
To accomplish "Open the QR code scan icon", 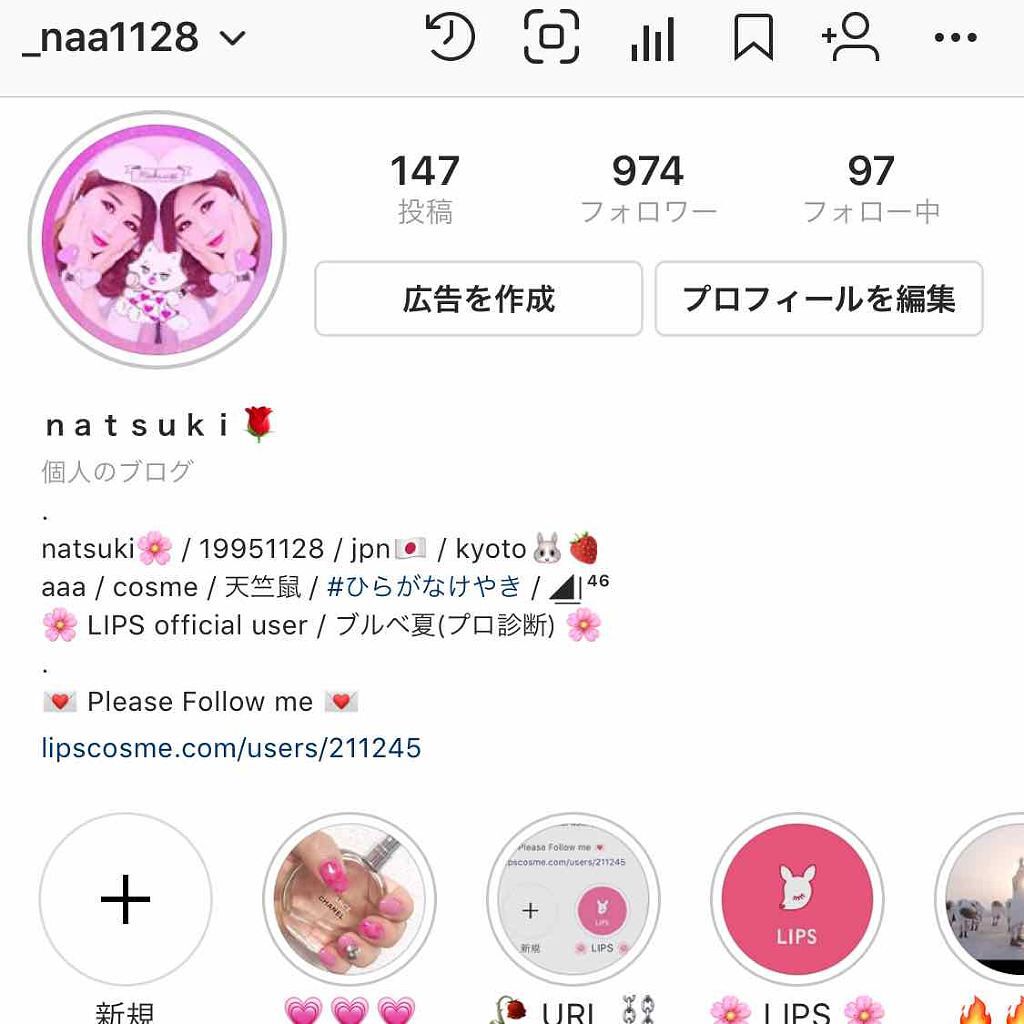I will (551, 38).
